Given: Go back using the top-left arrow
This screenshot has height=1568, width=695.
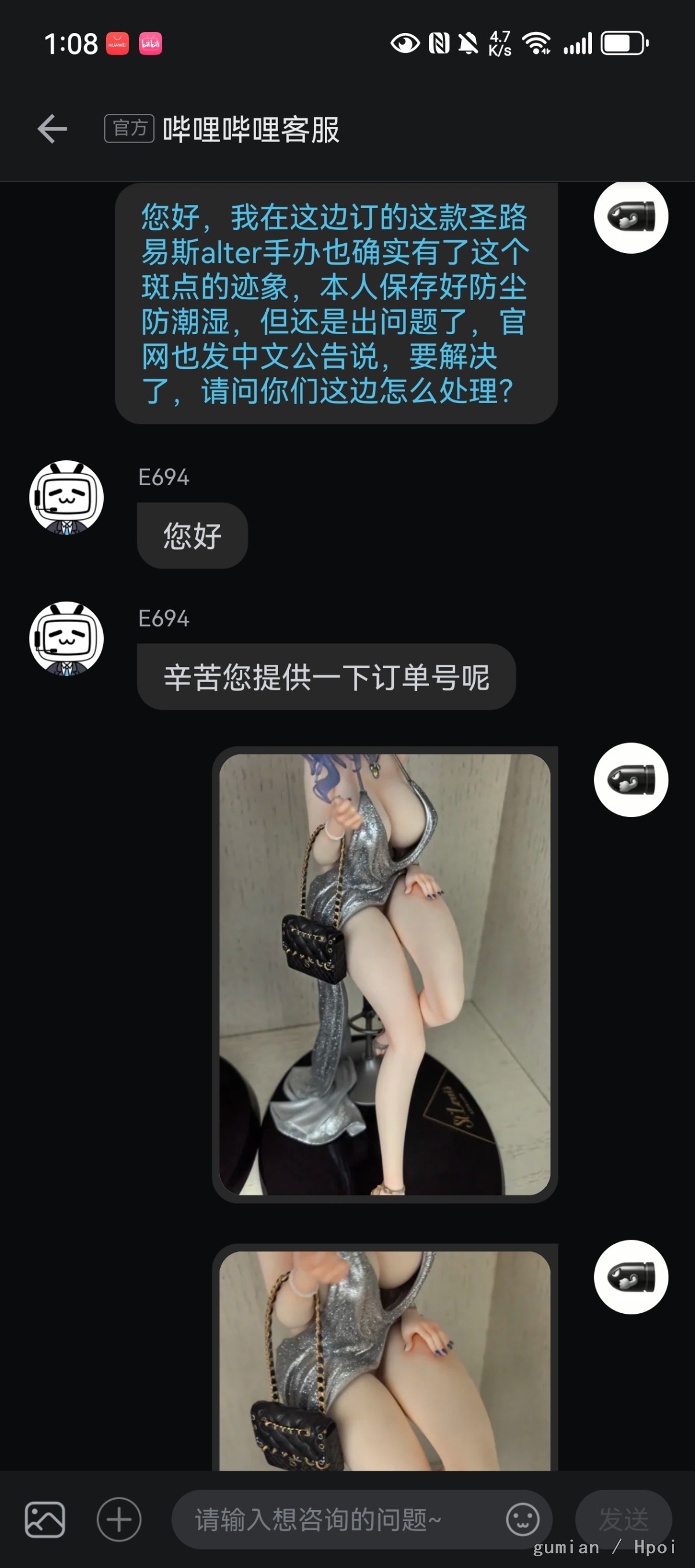Looking at the screenshot, I should click(52, 129).
